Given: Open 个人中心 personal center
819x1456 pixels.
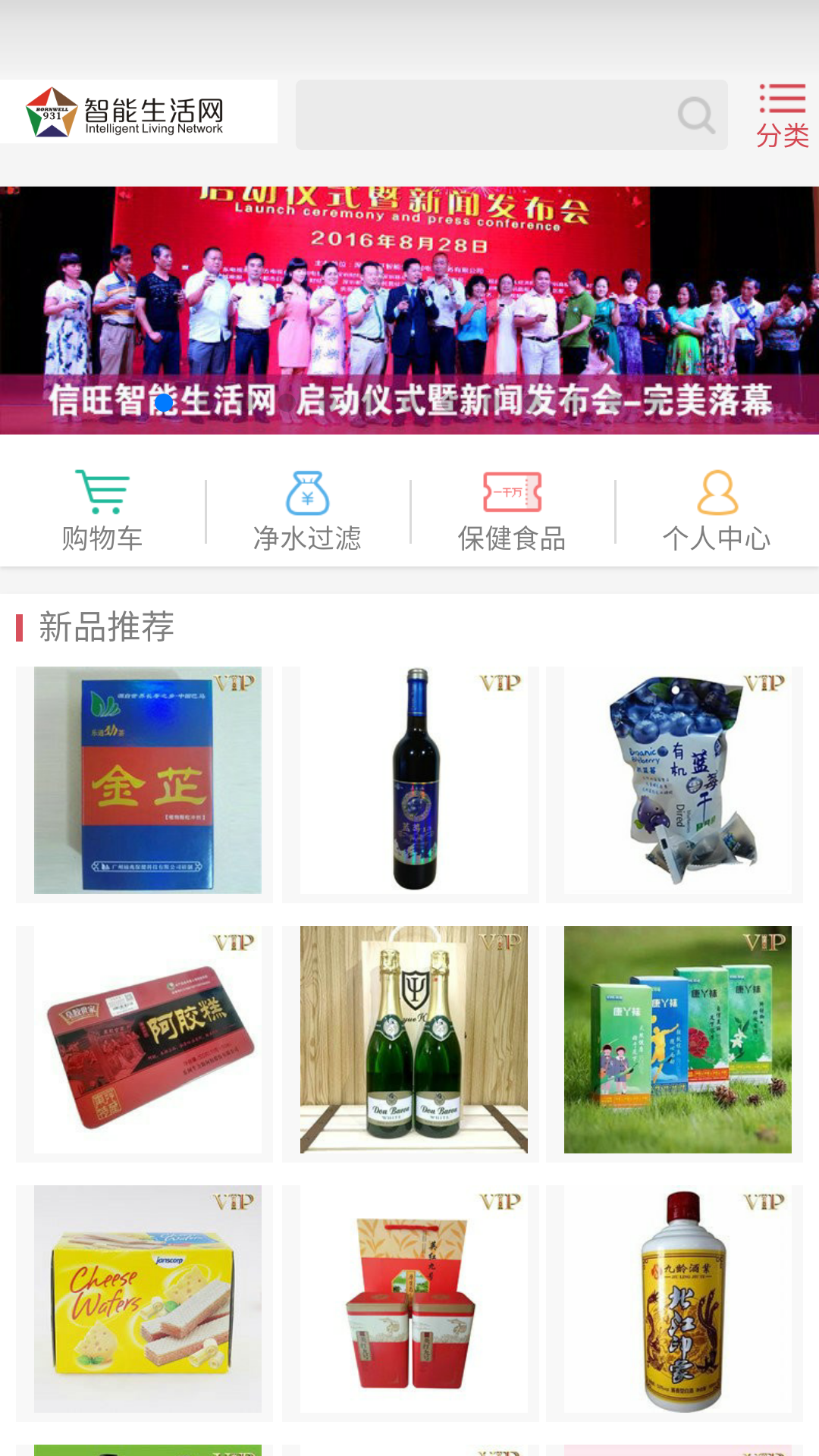Looking at the screenshot, I should pyautogui.click(x=717, y=510).
